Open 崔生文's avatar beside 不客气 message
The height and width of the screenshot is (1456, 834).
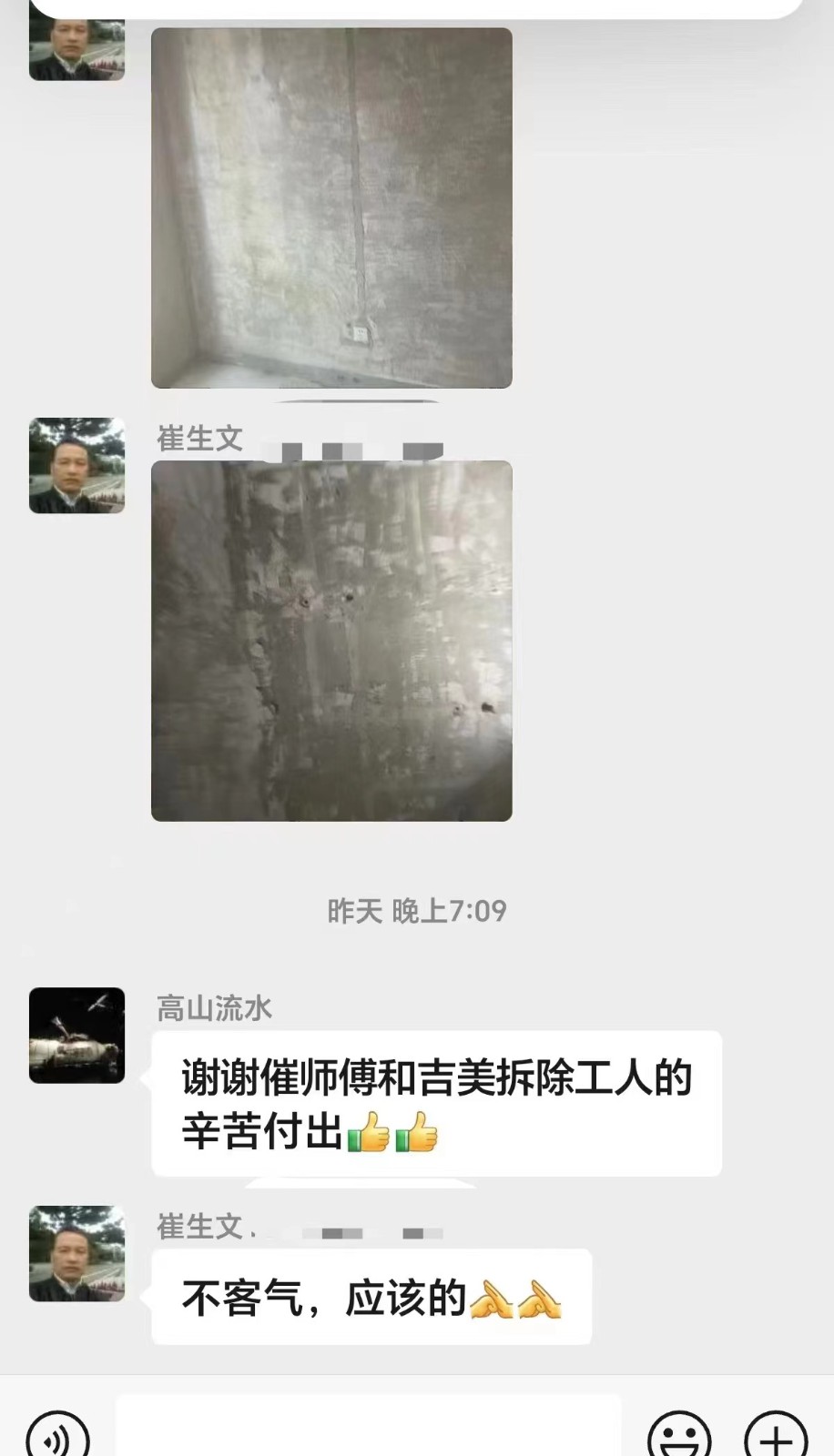(76, 1253)
